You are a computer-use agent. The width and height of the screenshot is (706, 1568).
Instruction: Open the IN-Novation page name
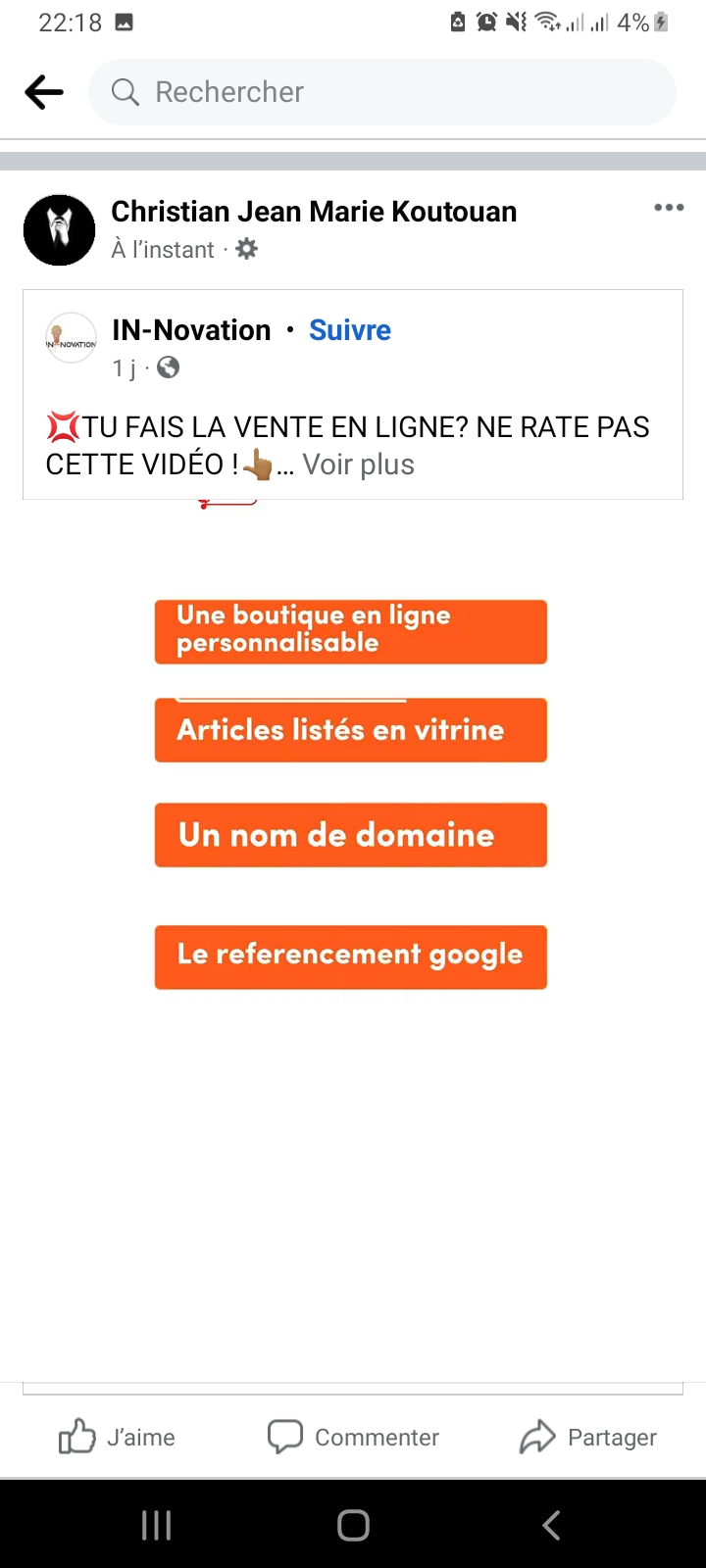click(x=191, y=330)
